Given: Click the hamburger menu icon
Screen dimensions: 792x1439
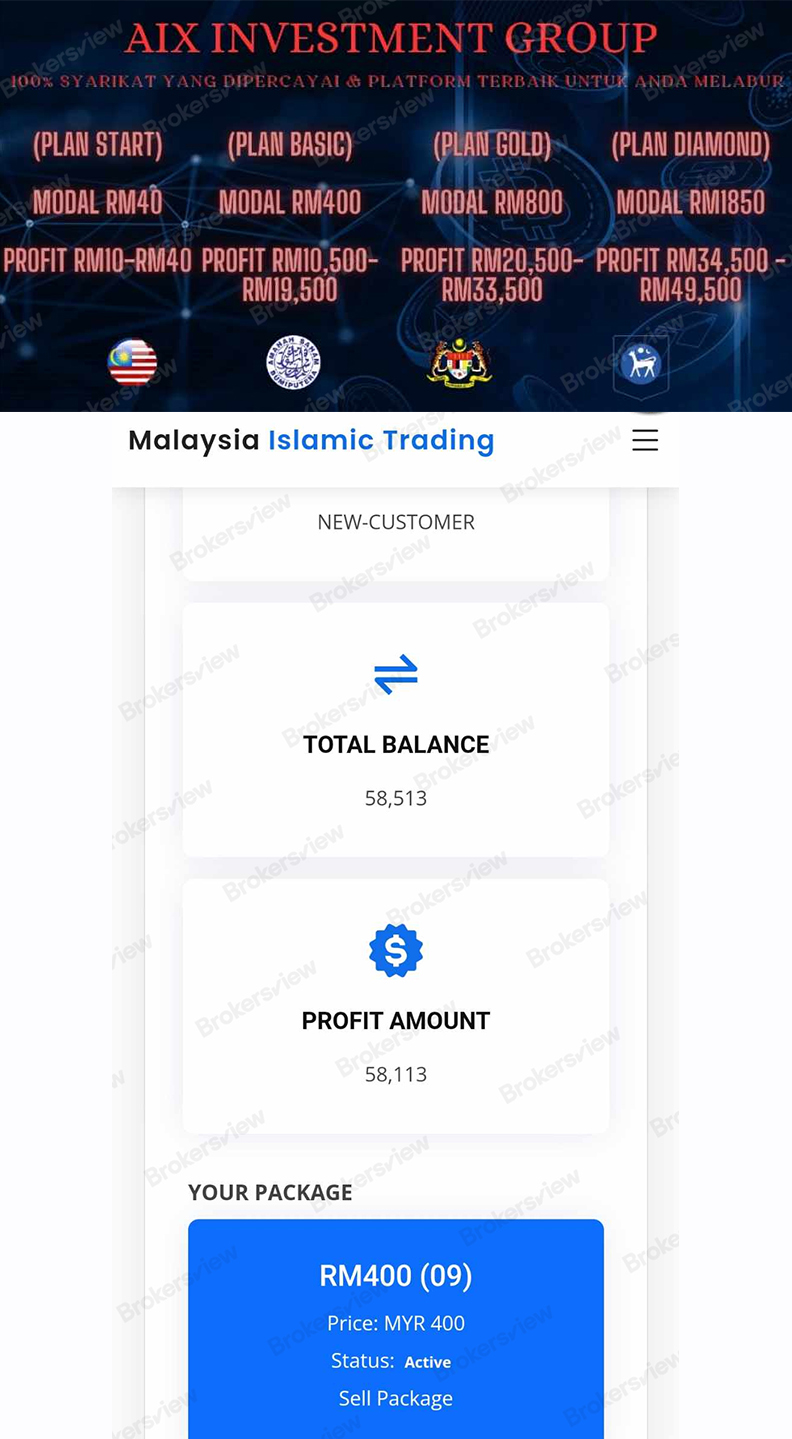Looking at the screenshot, I should click(645, 440).
